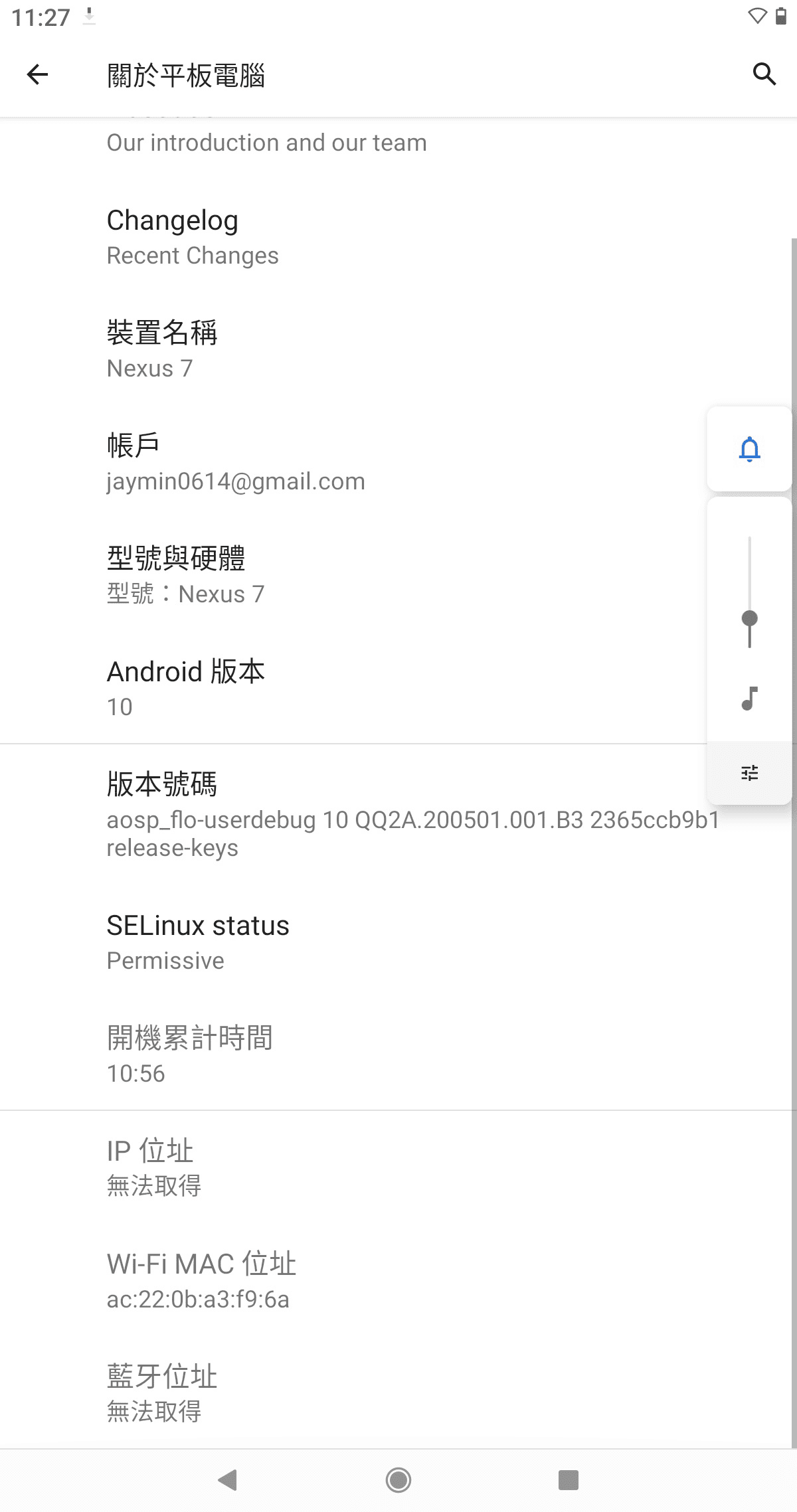Open recent apps with square button
Viewport: 797px width, 1512px height.
pyautogui.click(x=567, y=1480)
